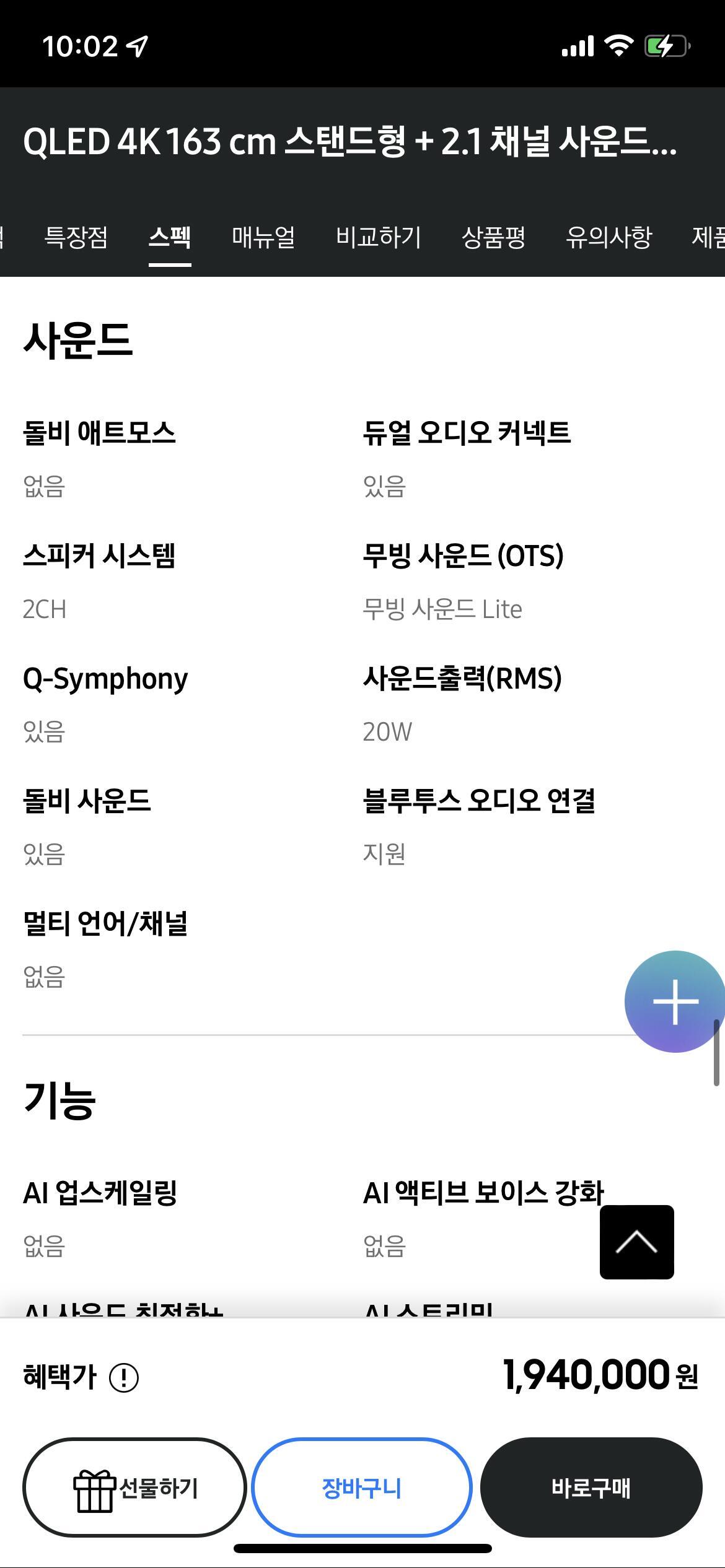The image size is (725, 1568).
Task: Switch to the 유의사항 tab
Action: (609, 237)
